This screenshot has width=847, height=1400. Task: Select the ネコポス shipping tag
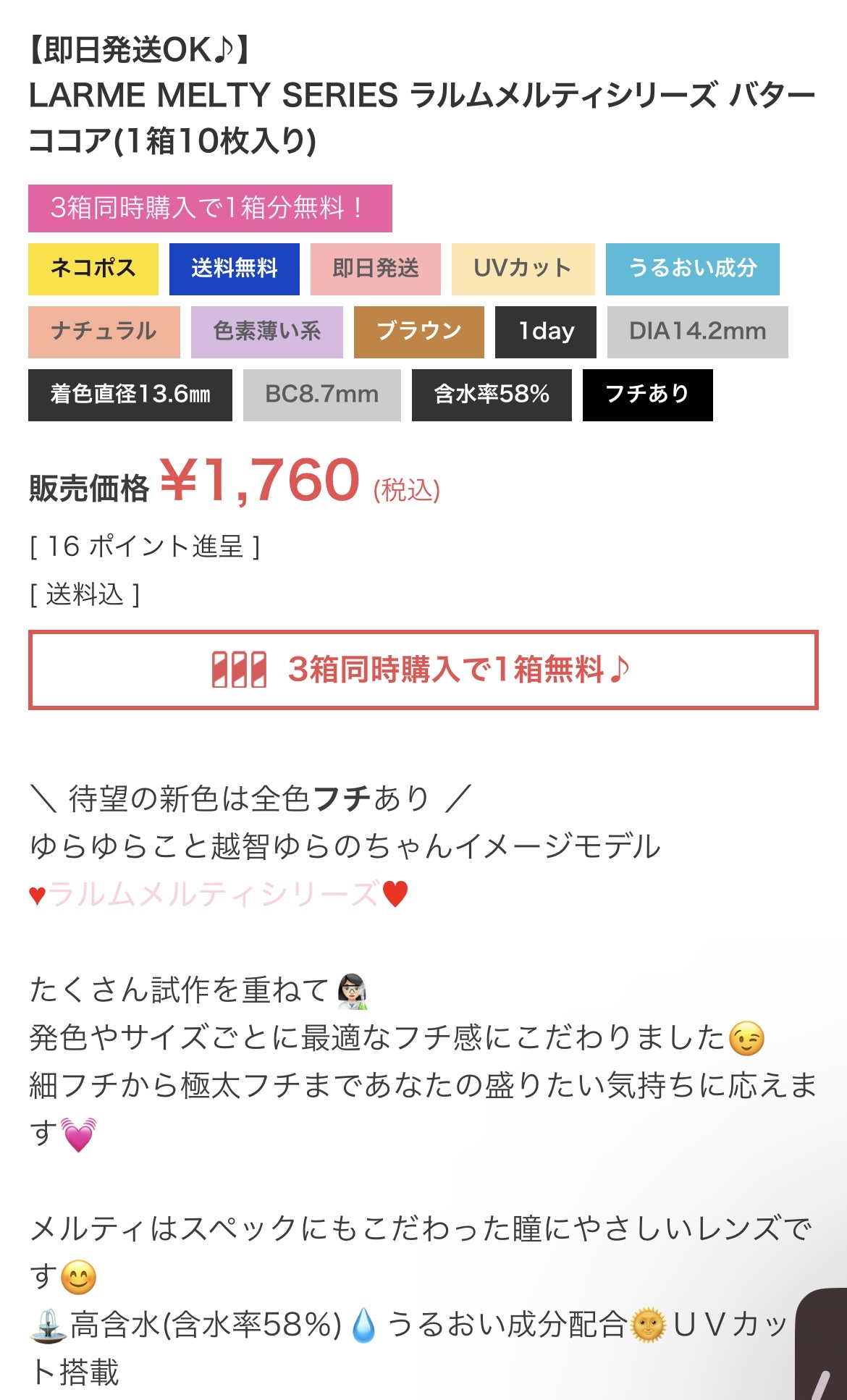[91, 269]
